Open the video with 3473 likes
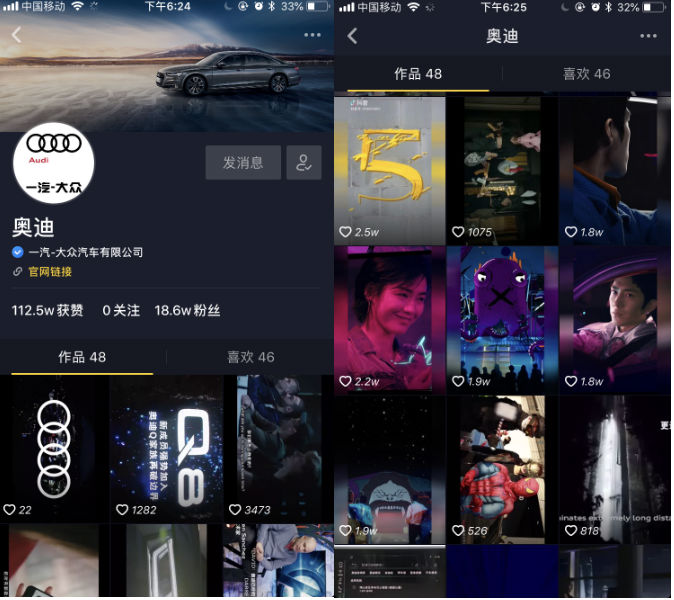 pyautogui.click(x=278, y=447)
